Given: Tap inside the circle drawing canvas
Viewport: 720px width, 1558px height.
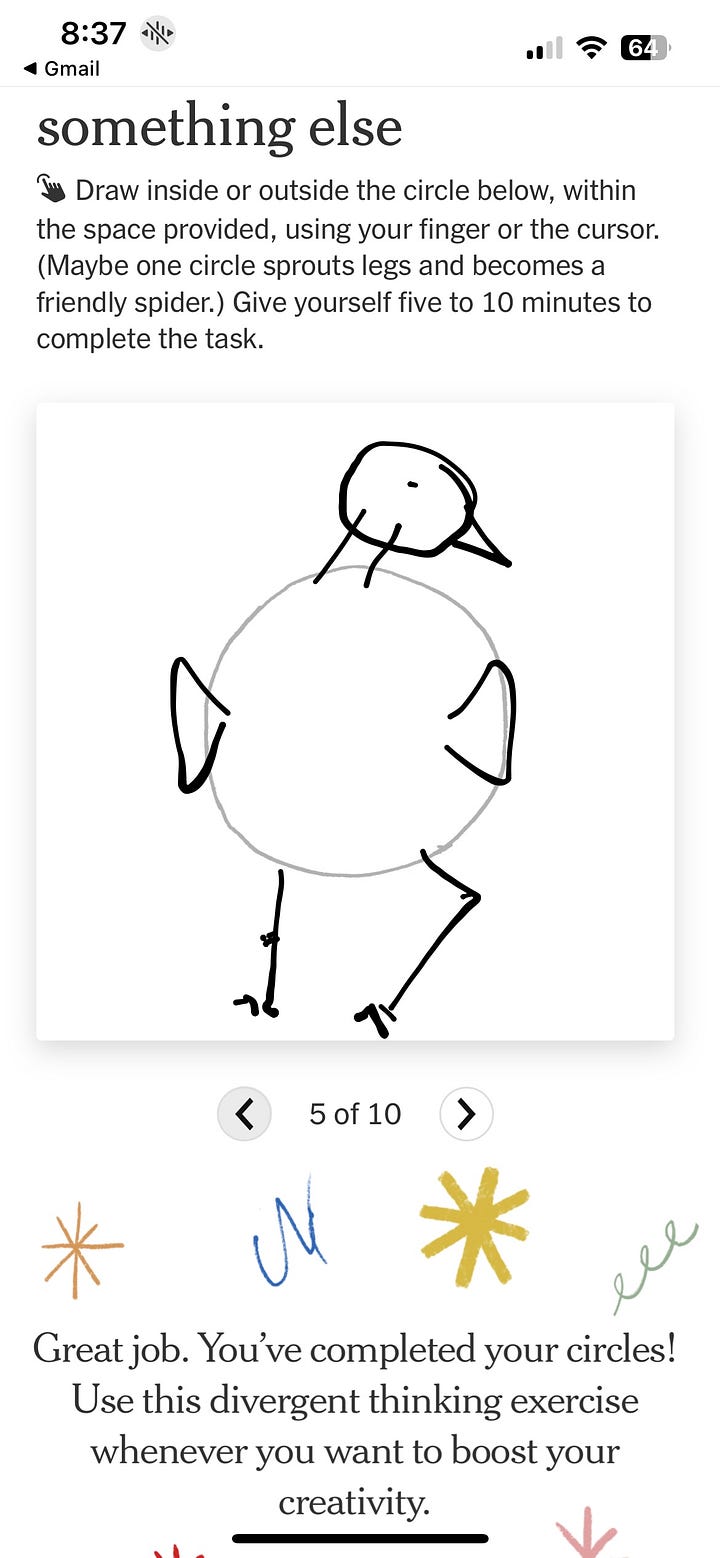Looking at the screenshot, I should pos(355,720).
